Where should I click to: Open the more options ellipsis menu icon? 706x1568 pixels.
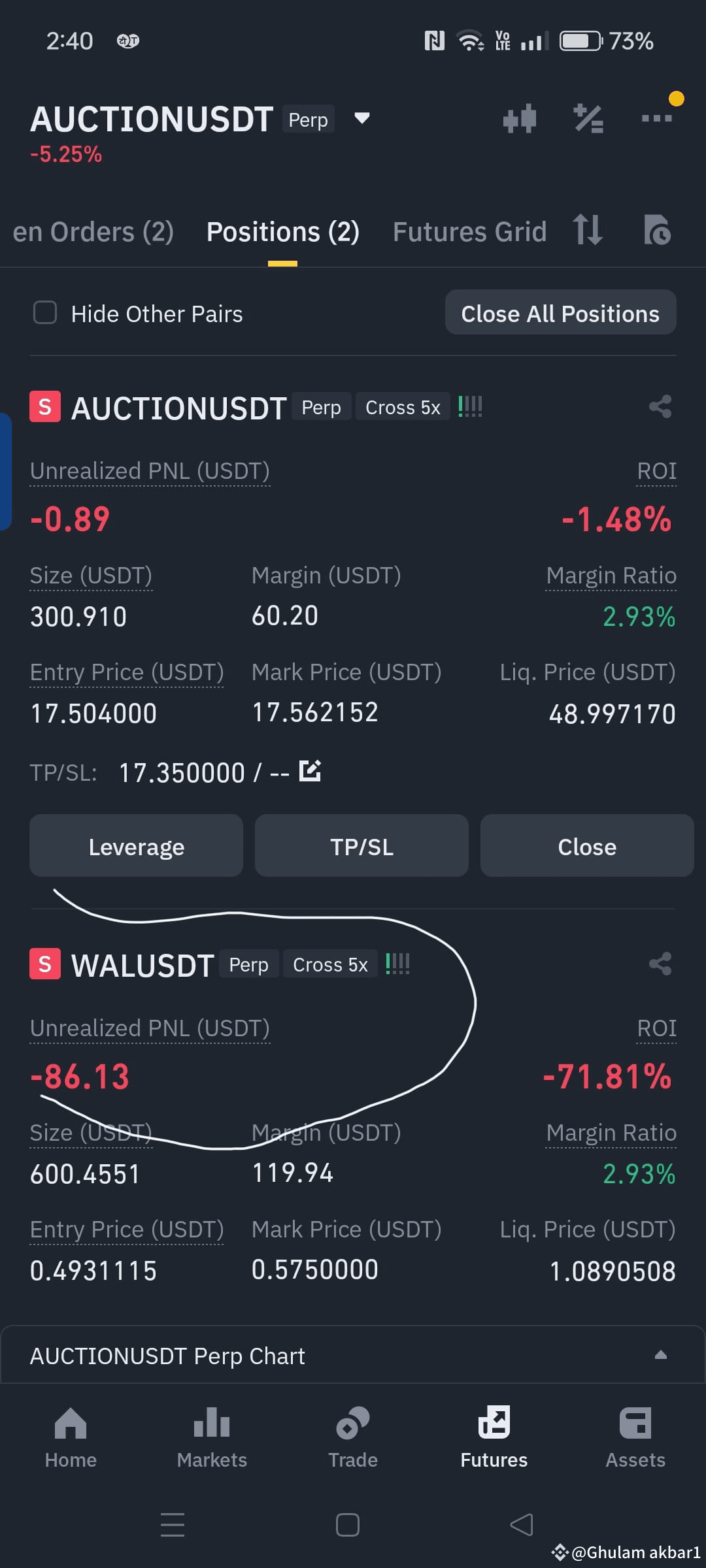(x=658, y=118)
